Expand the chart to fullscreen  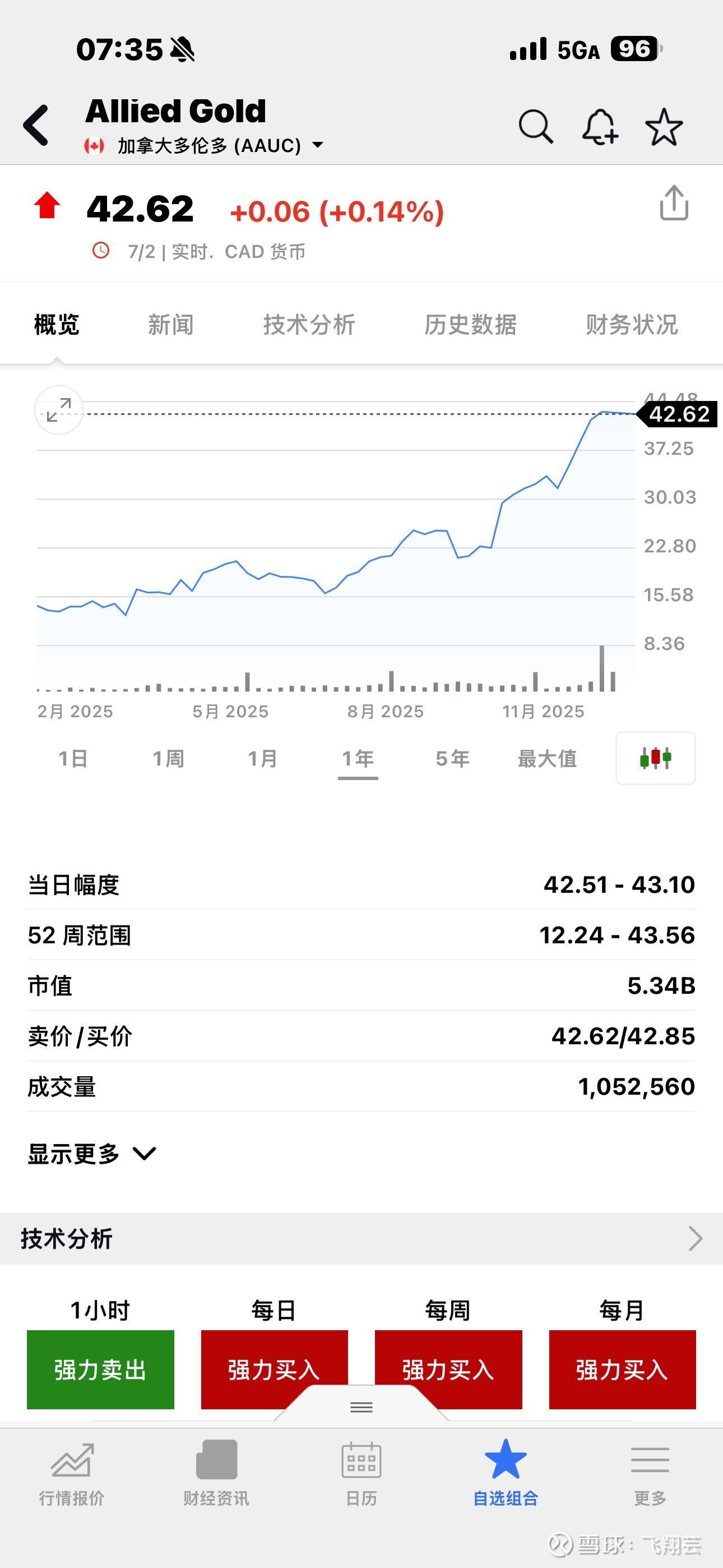(58, 409)
